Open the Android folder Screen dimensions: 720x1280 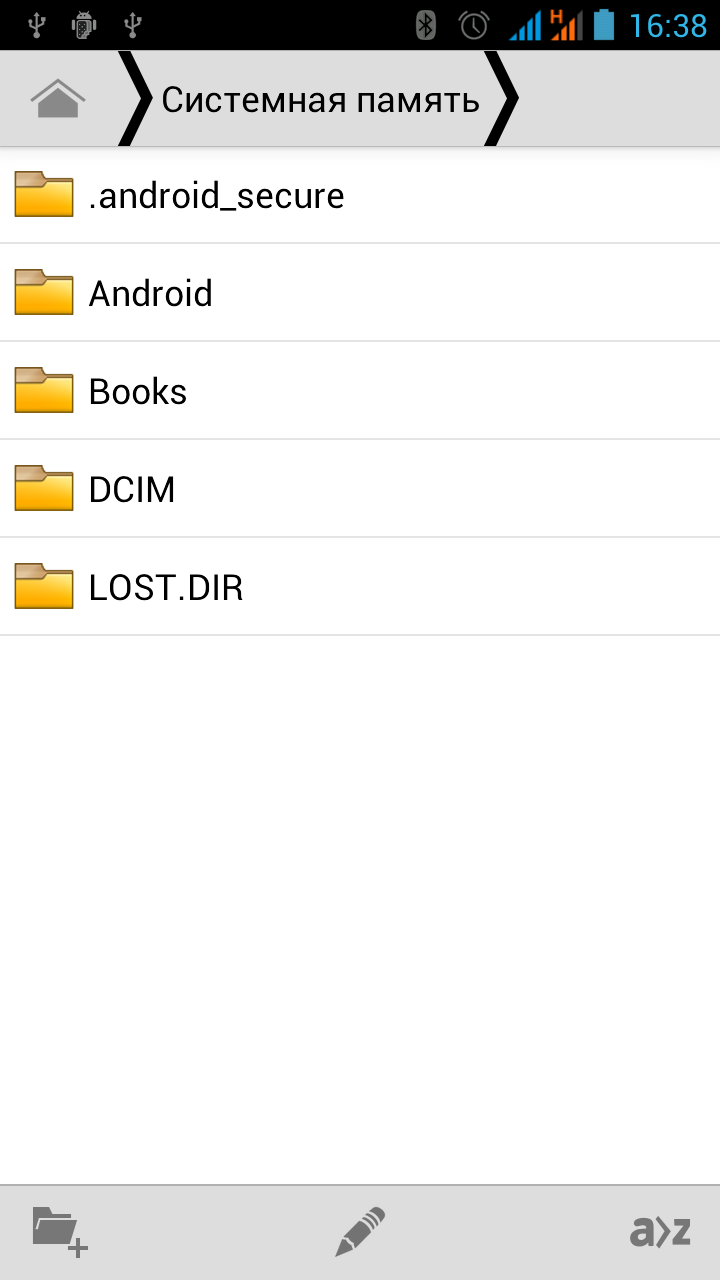click(x=150, y=294)
